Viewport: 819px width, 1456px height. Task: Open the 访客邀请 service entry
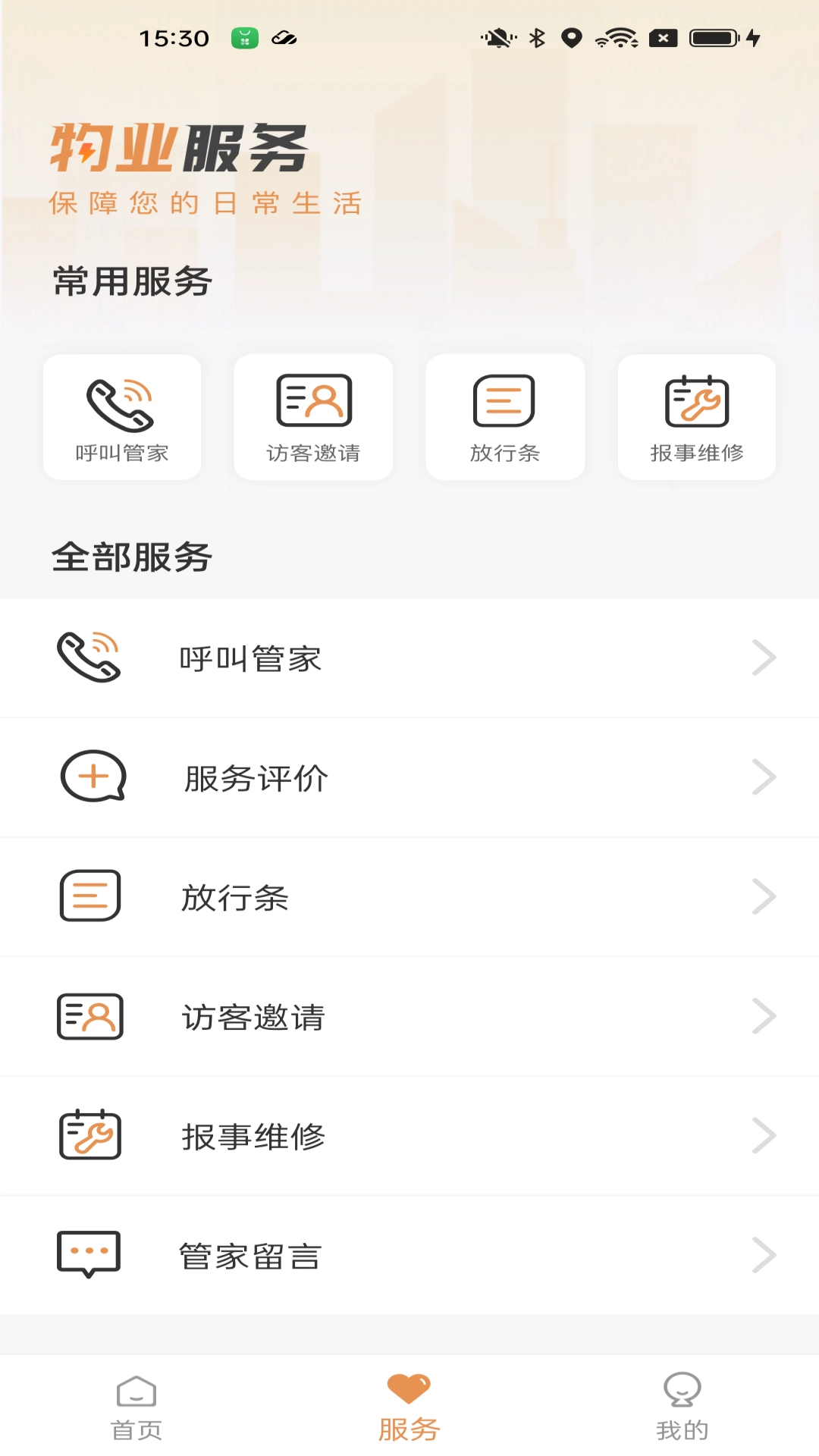pyautogui.click(x=409, y=1016)
